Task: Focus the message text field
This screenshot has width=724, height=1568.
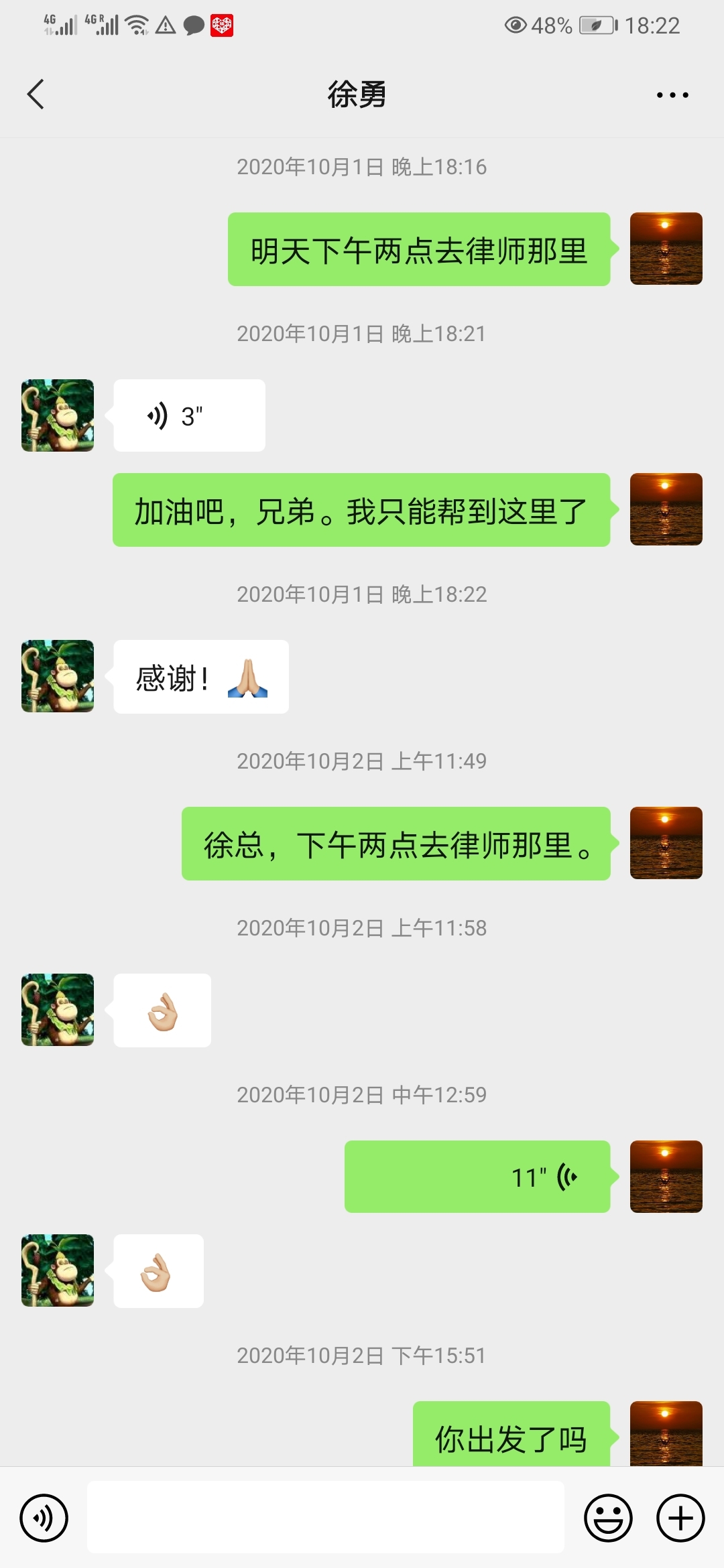Action: click(325, 1517)
